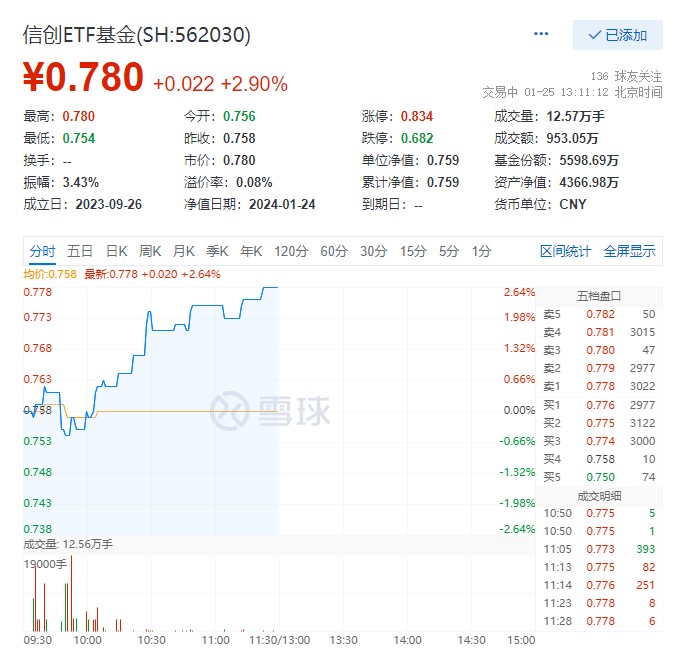Screen dimensions: 682x666
Task: Switch to the 5分 interval tab
Action: click(x=449, y=251)
